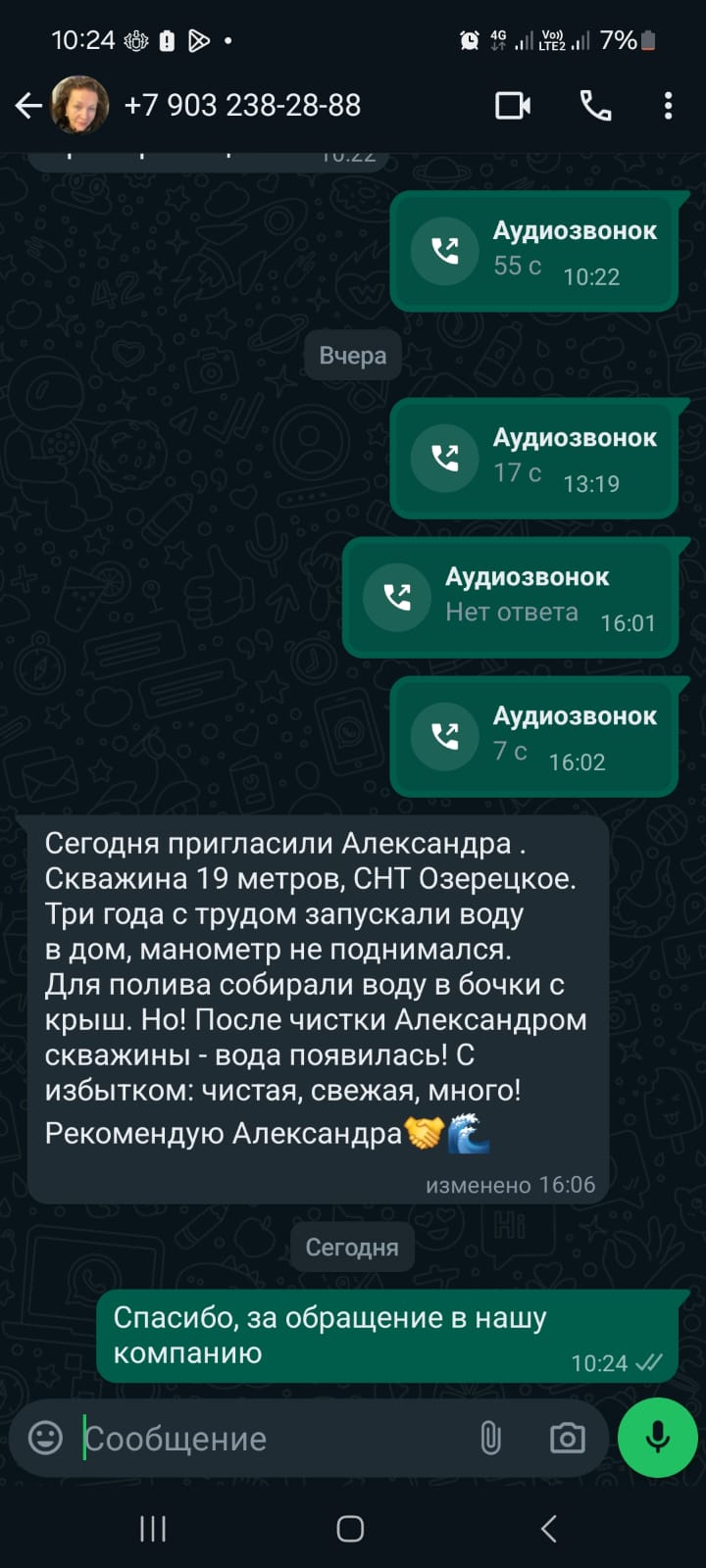Call back from the 55 с audio call
This screenshot has height=1568, width=706.
click(x=445, y=251)
